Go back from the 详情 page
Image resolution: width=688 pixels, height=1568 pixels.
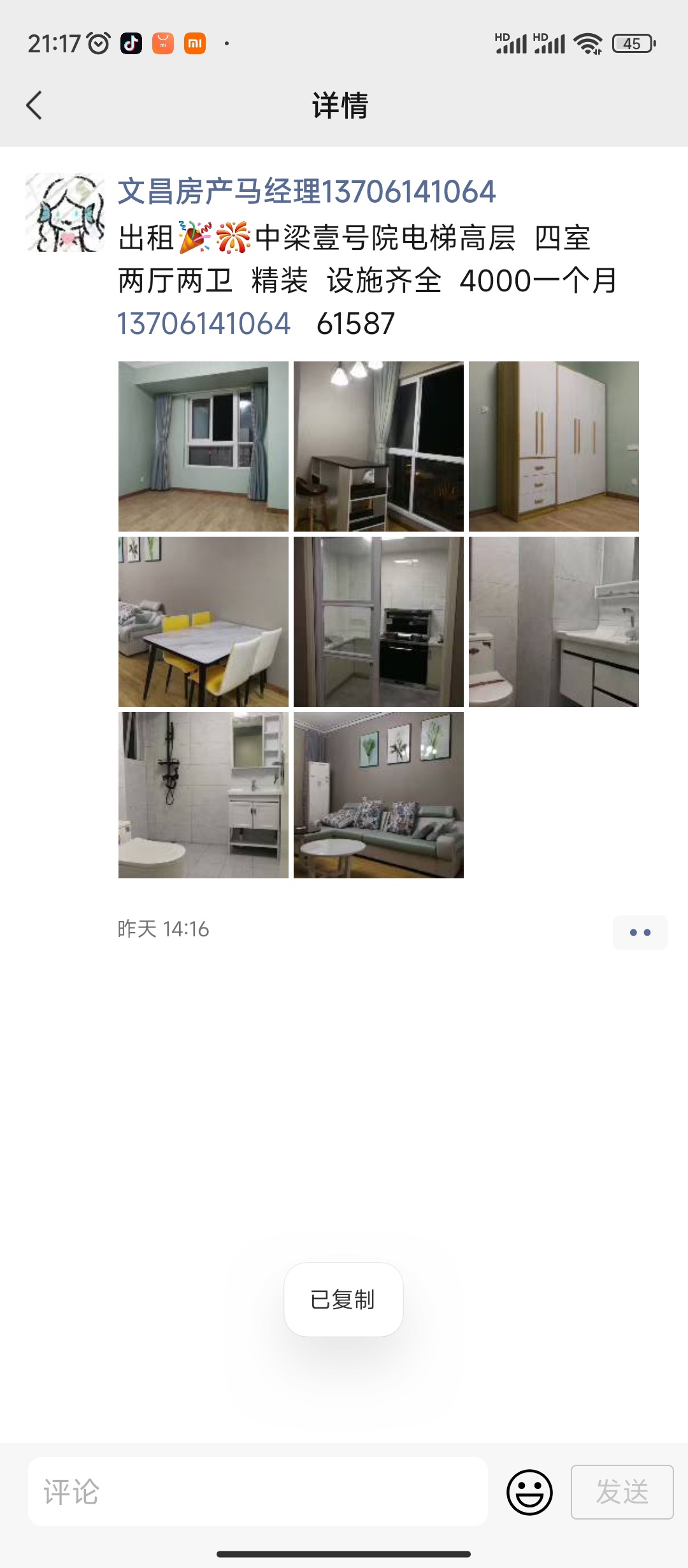[x=34, y=105]
